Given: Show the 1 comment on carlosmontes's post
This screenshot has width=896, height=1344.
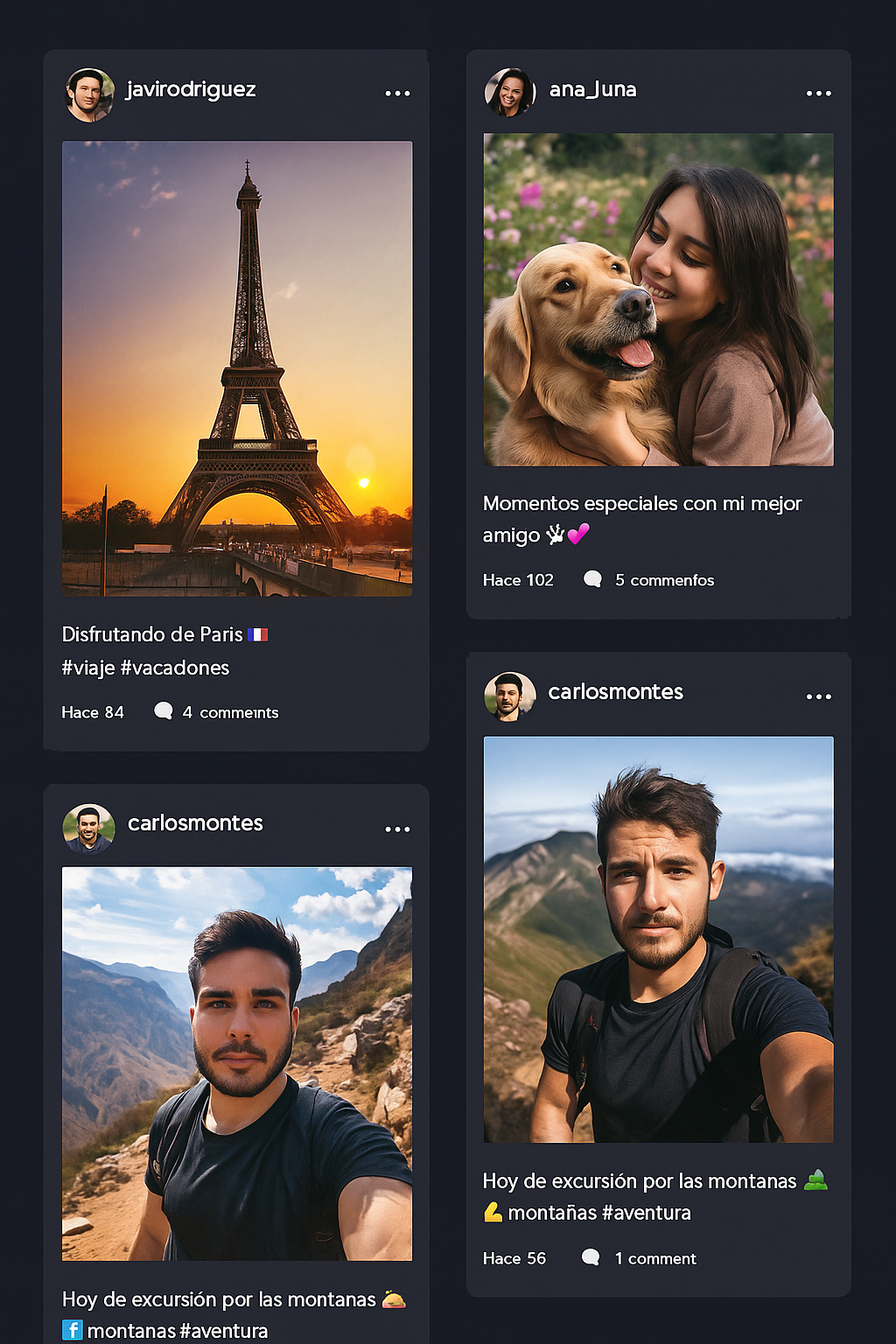Looking at the screenshot, I should [x=640, y=1258].
